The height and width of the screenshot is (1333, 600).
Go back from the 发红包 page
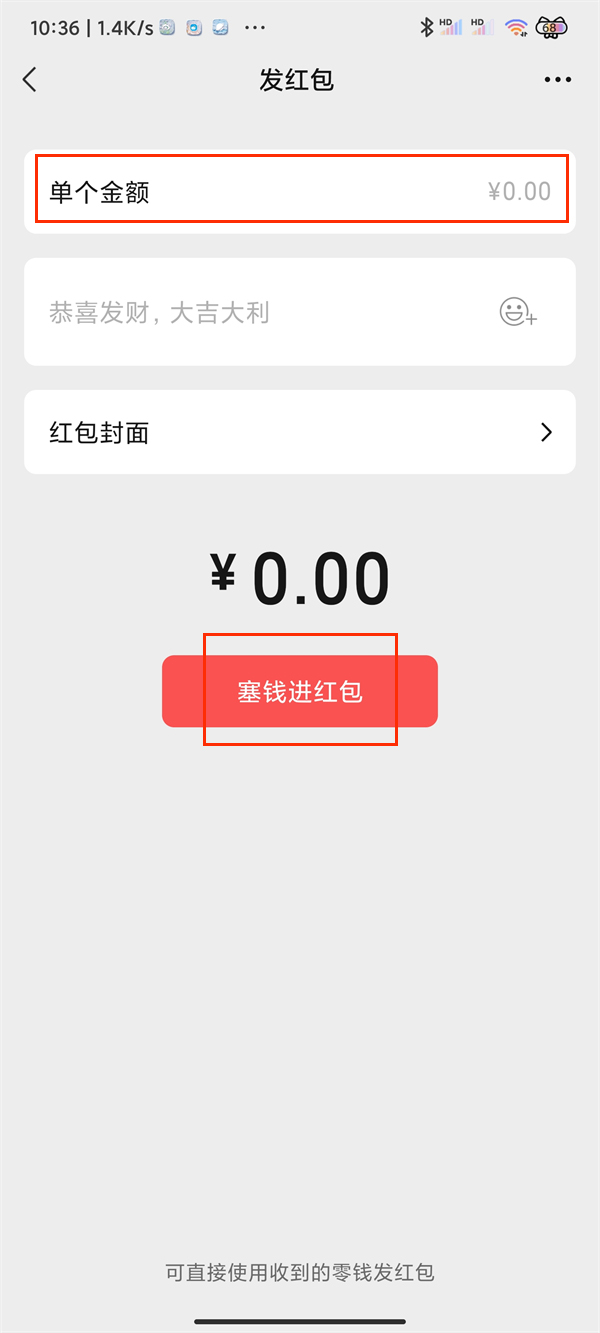coord(30,80)
